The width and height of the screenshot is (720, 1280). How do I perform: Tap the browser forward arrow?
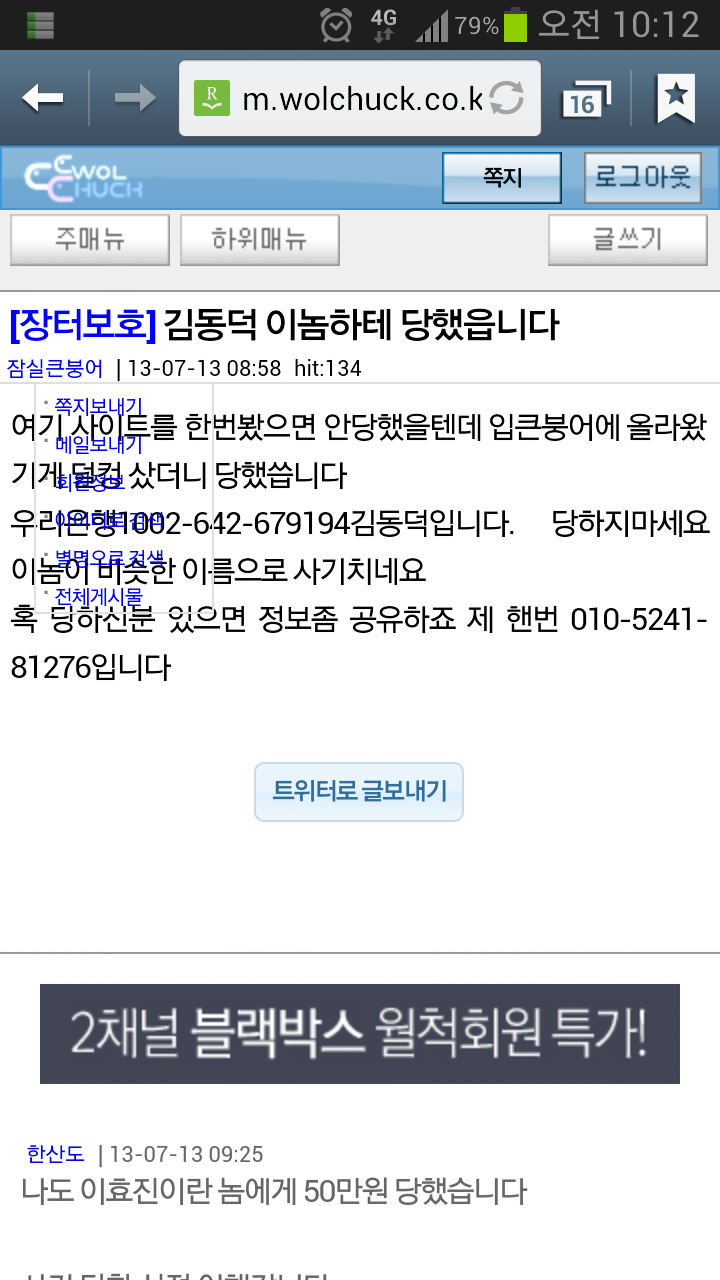coord(135,98)
